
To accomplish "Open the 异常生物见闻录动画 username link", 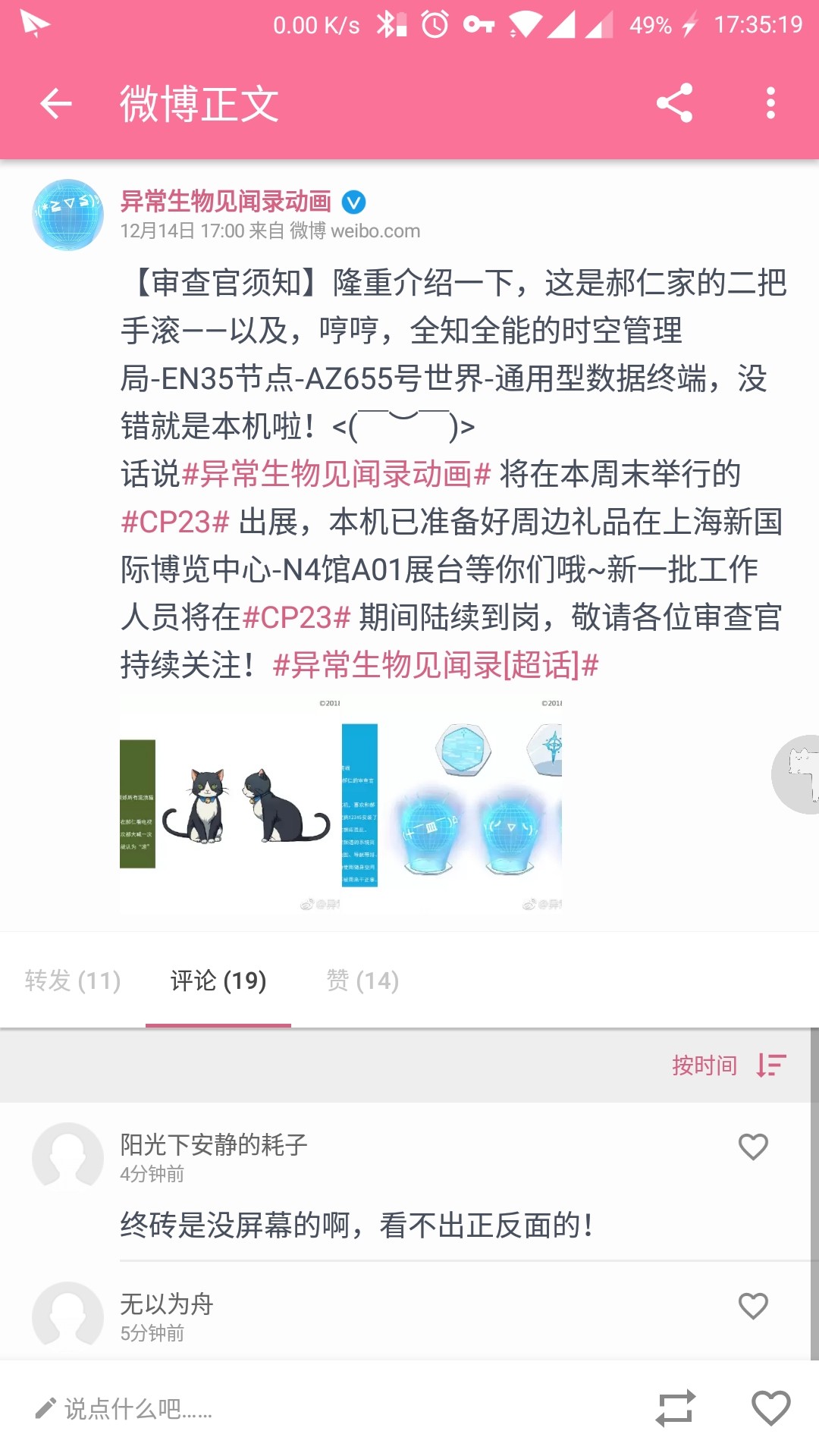I will tap(226, 202).
